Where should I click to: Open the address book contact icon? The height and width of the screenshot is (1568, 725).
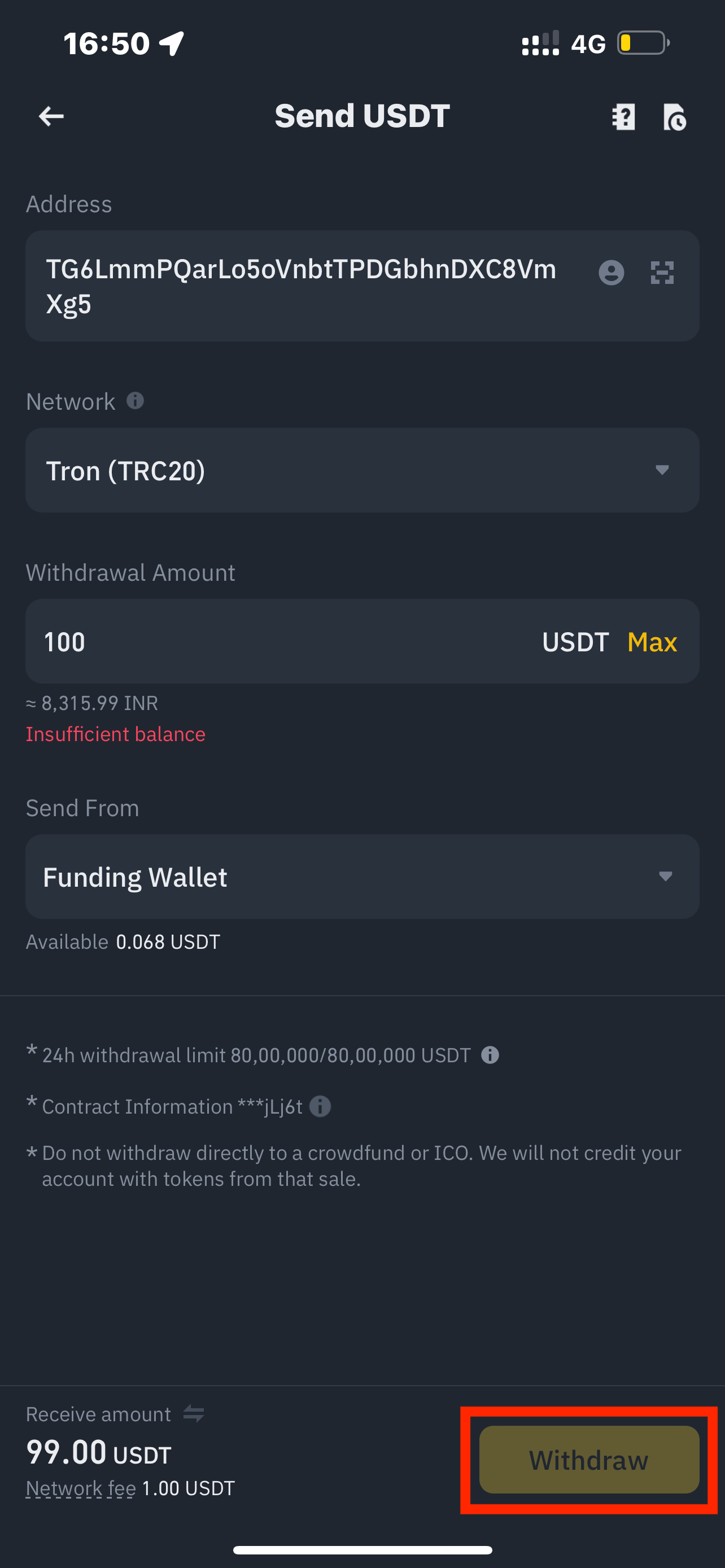[611, 272]
